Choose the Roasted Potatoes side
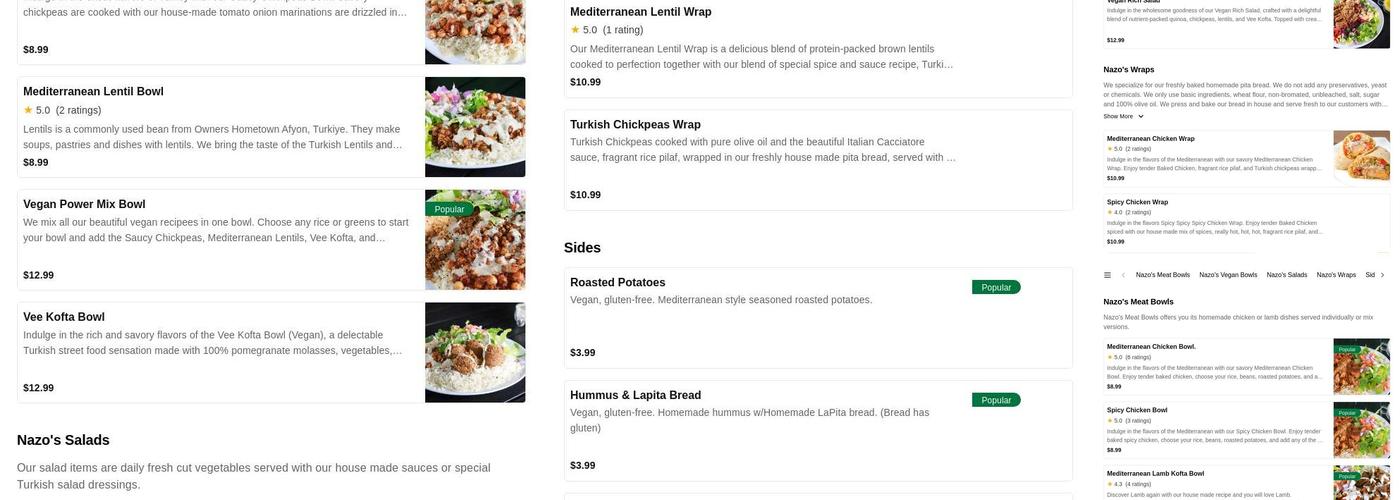 (x=818, y=318)
